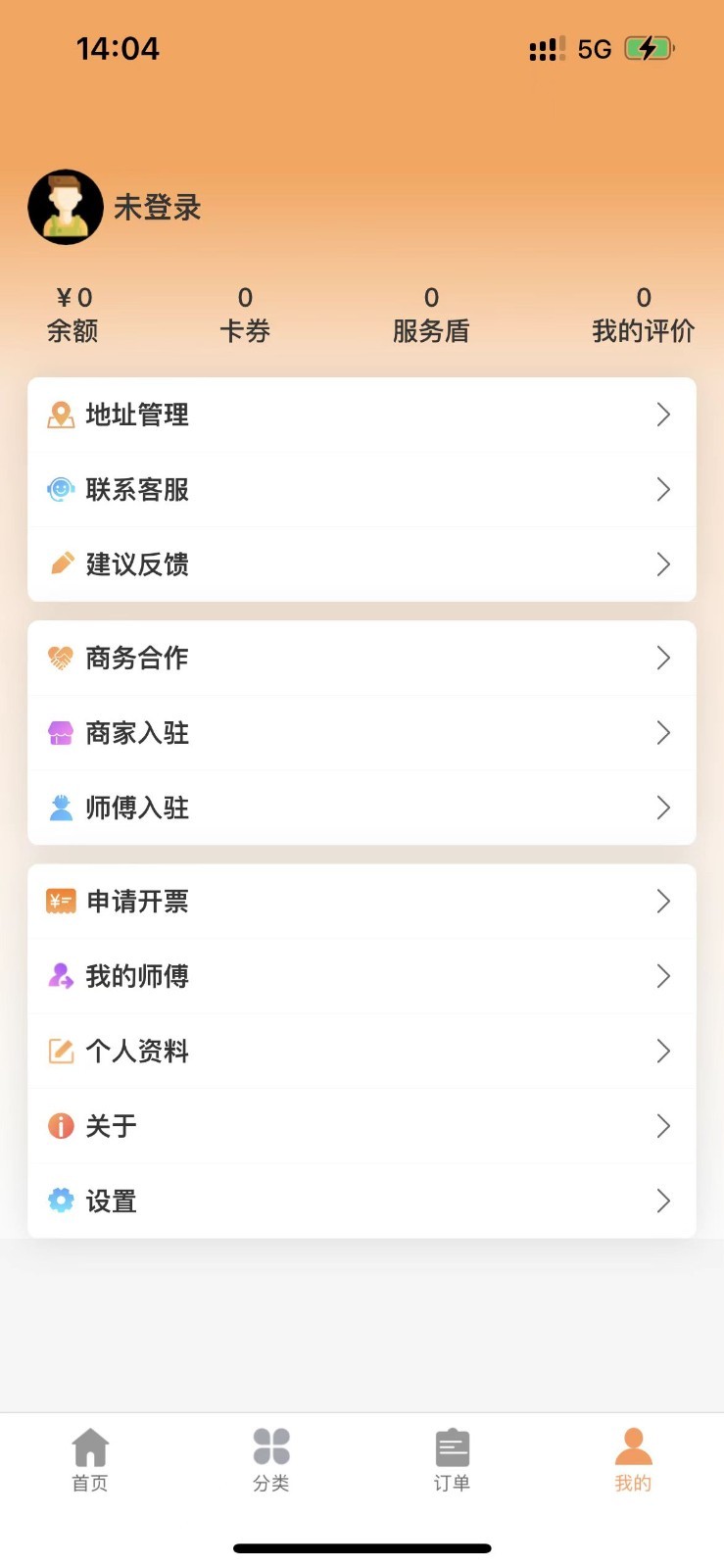Switch to the 订单 tab
The width and height of the screenshot is (724, 1568).
pos(452,1459)
